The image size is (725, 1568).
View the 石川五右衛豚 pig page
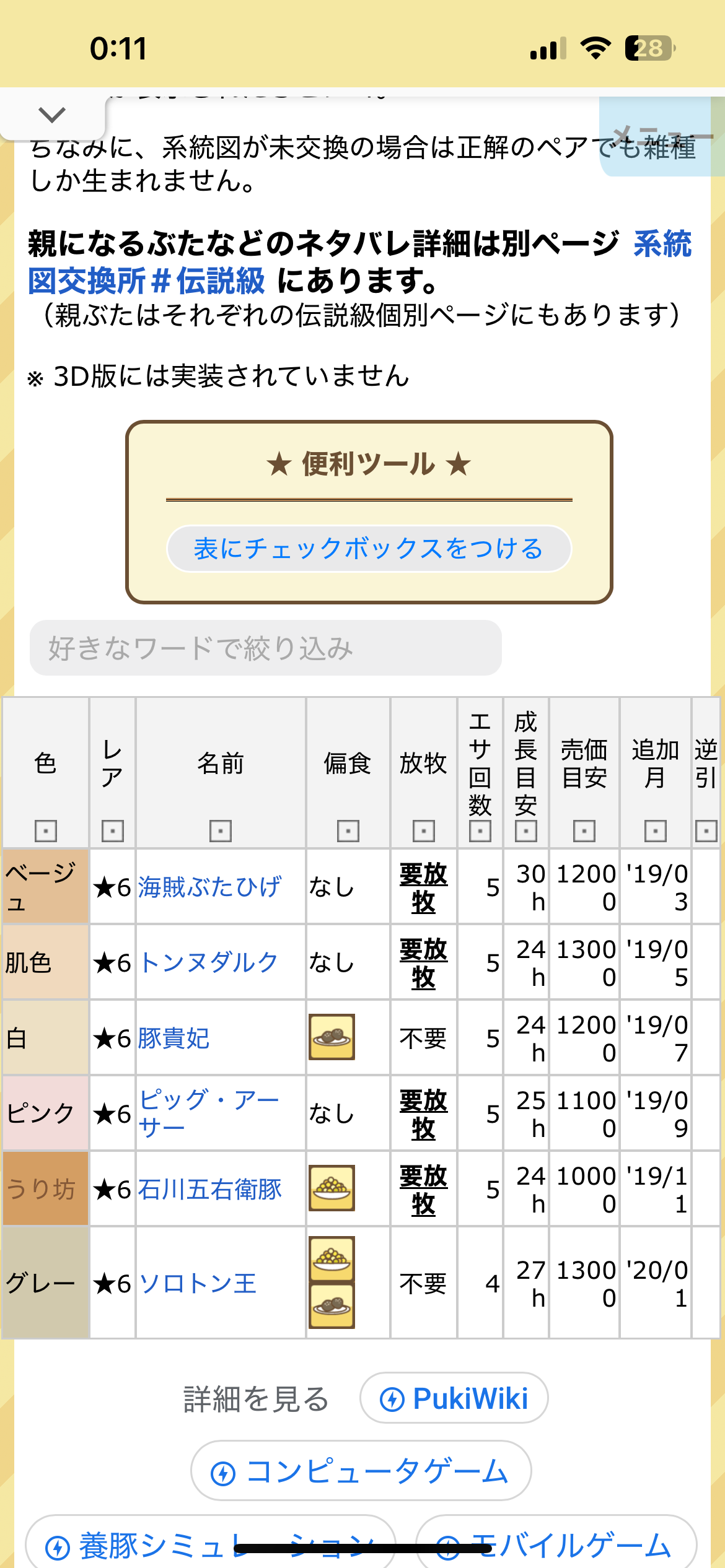click(209, 1189)
